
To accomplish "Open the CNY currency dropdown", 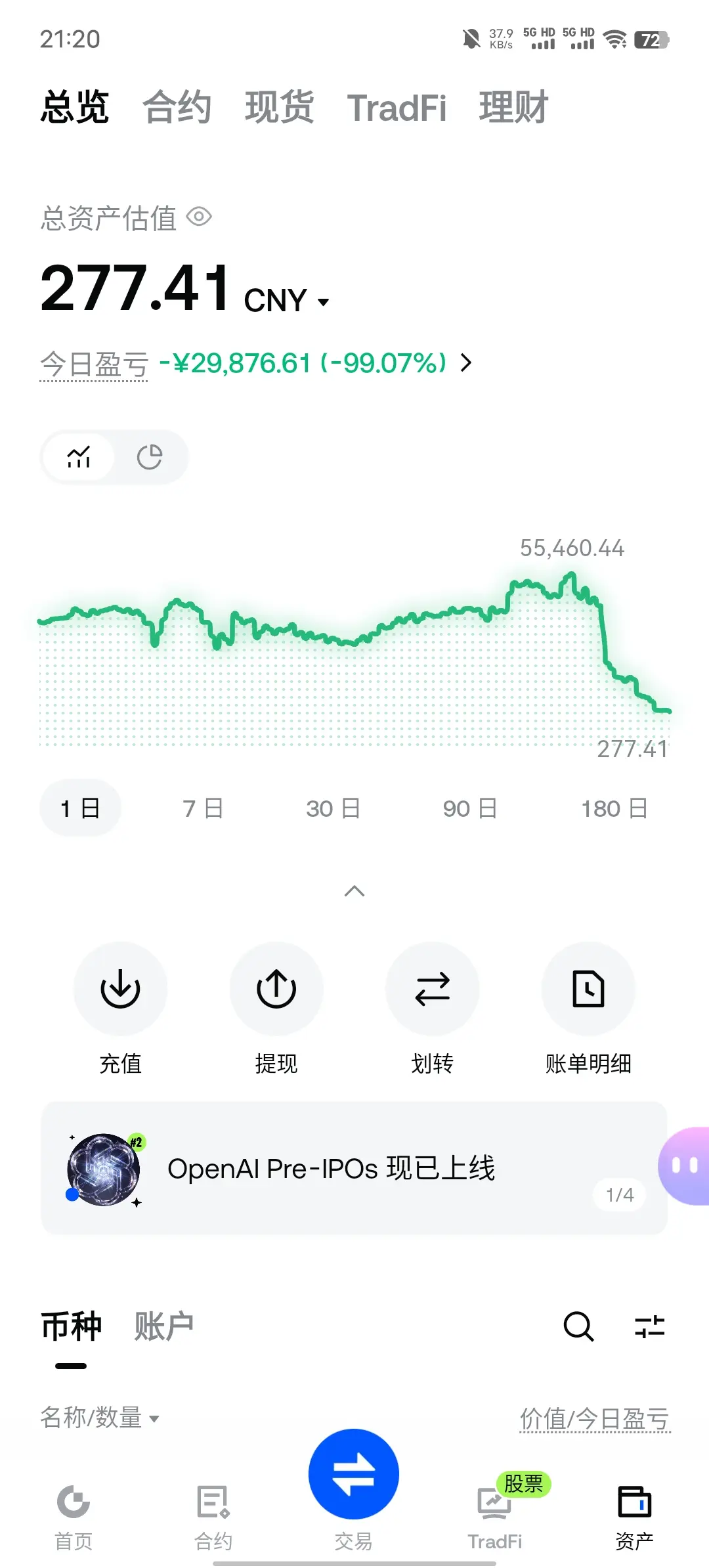I will click(x=286, y=301).
